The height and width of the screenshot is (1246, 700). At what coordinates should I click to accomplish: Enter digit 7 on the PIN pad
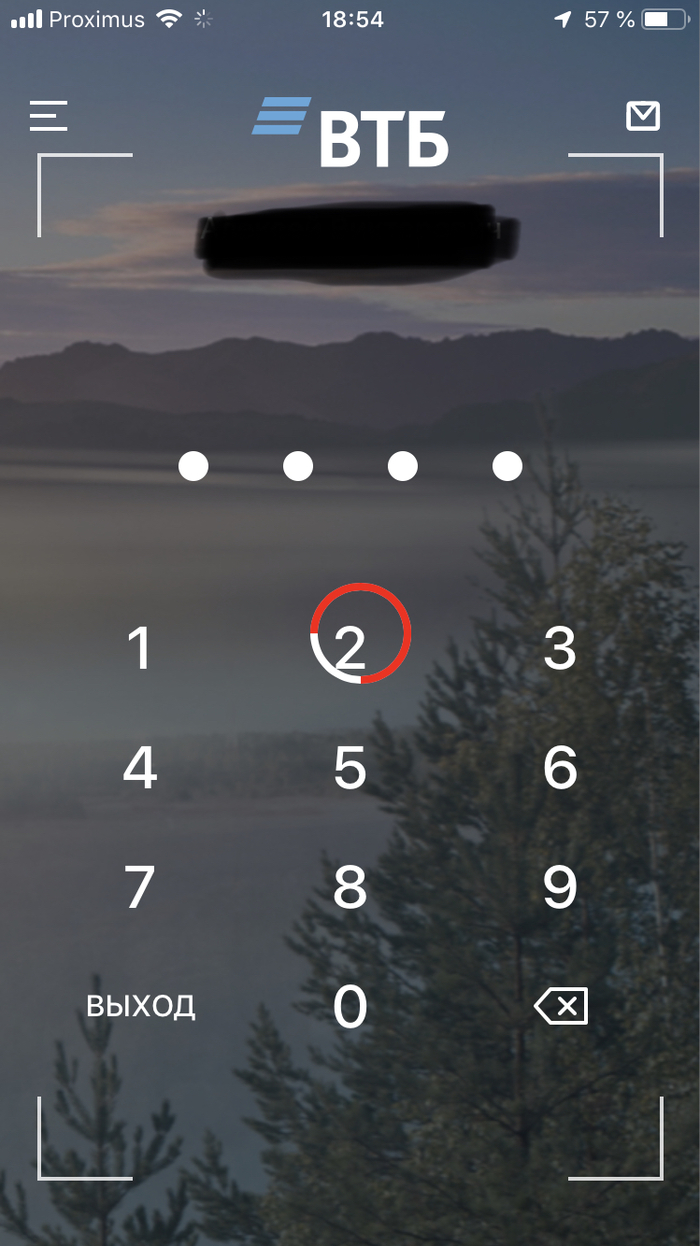point(140,887)
